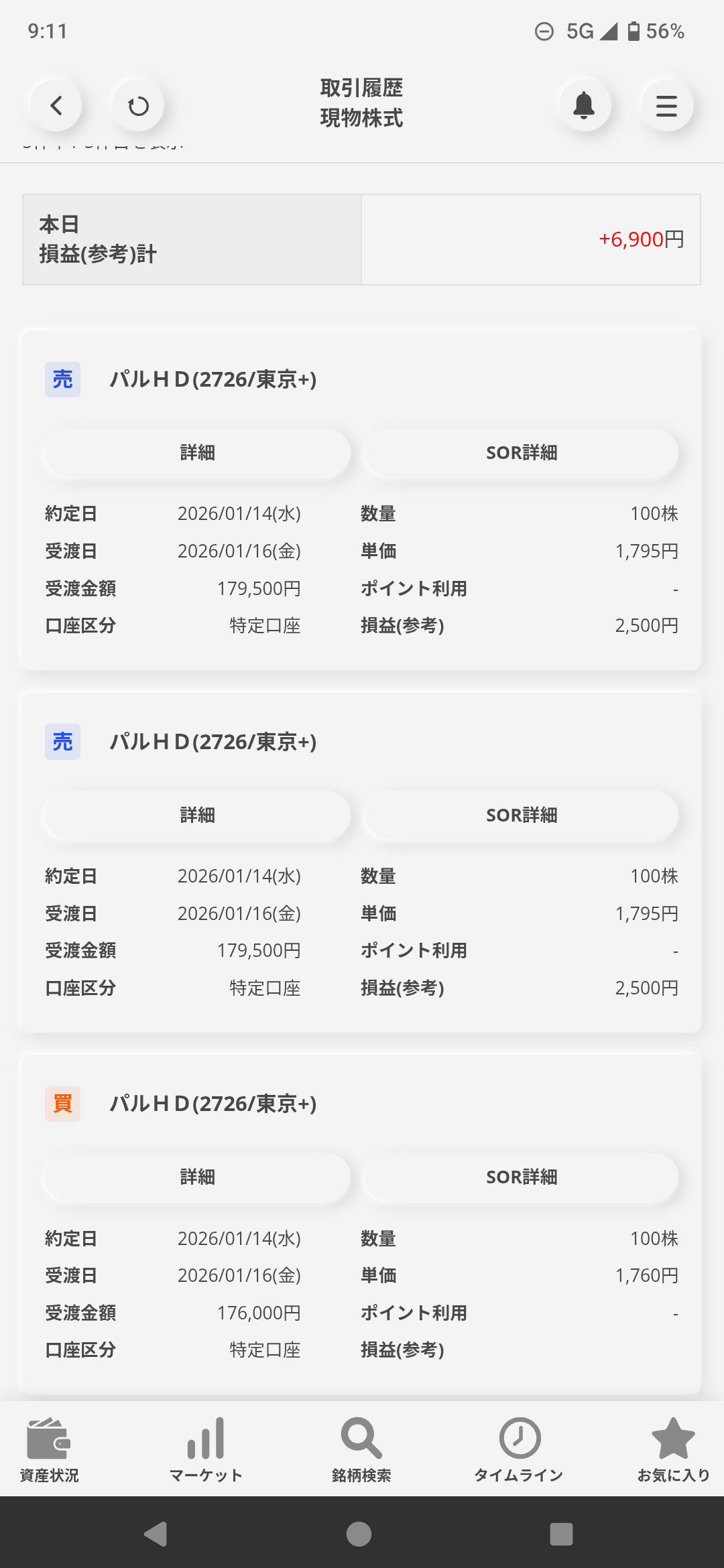Open 詳細 for the 買 order card
This screenshot has height=1568, width=724.
[x=197, y=1177]
